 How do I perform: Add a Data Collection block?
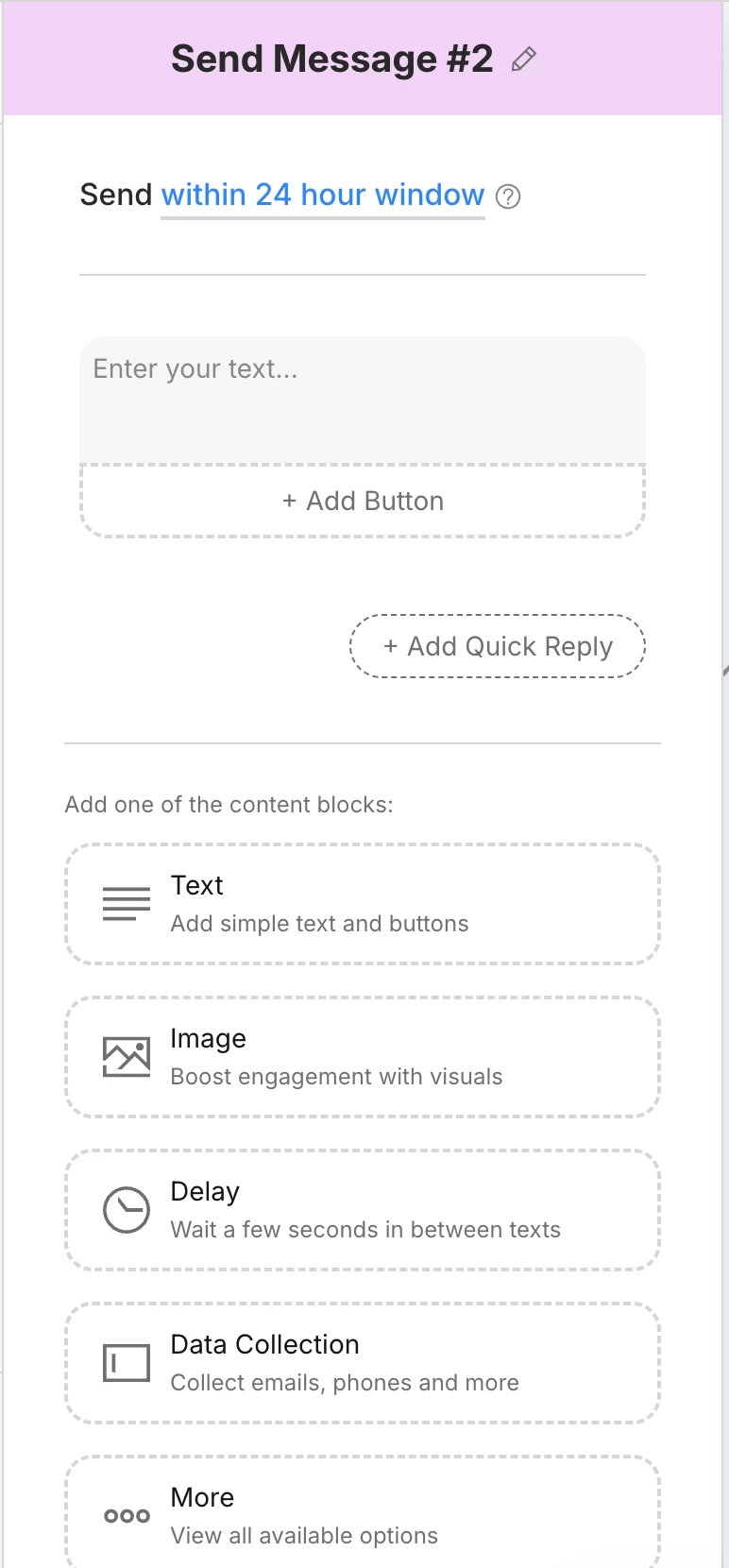coord(362,1363)
